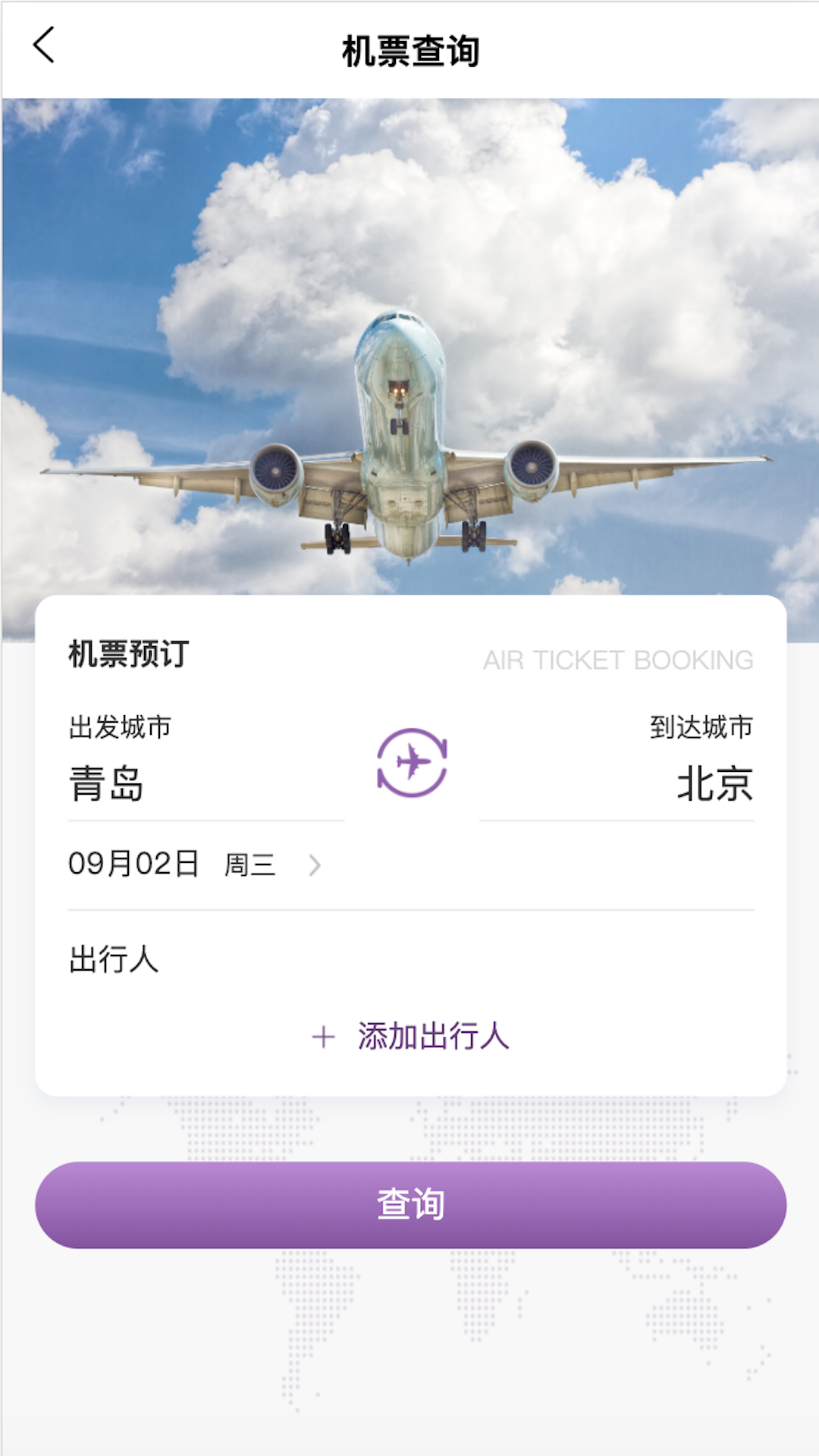Go back from the 机票查询 page
Image resolution: width=819 pixels, height=1456 pixels.
coord(44,45)
